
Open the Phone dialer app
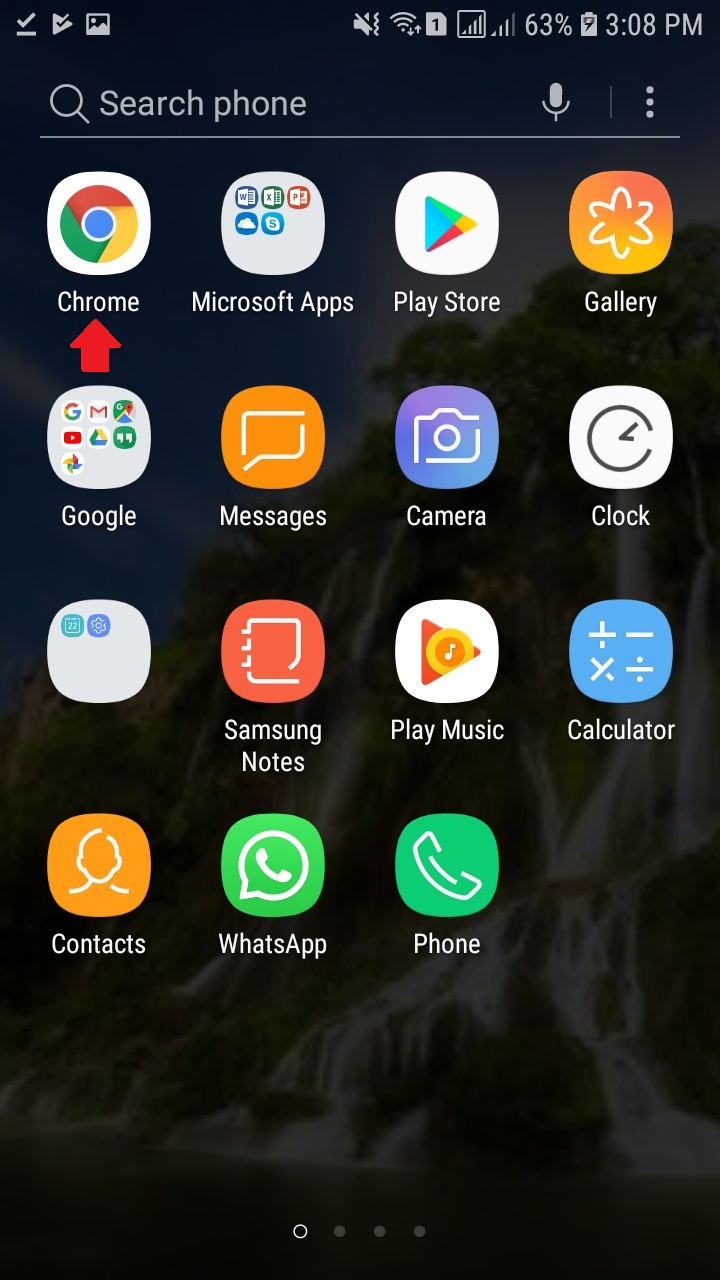447,865
